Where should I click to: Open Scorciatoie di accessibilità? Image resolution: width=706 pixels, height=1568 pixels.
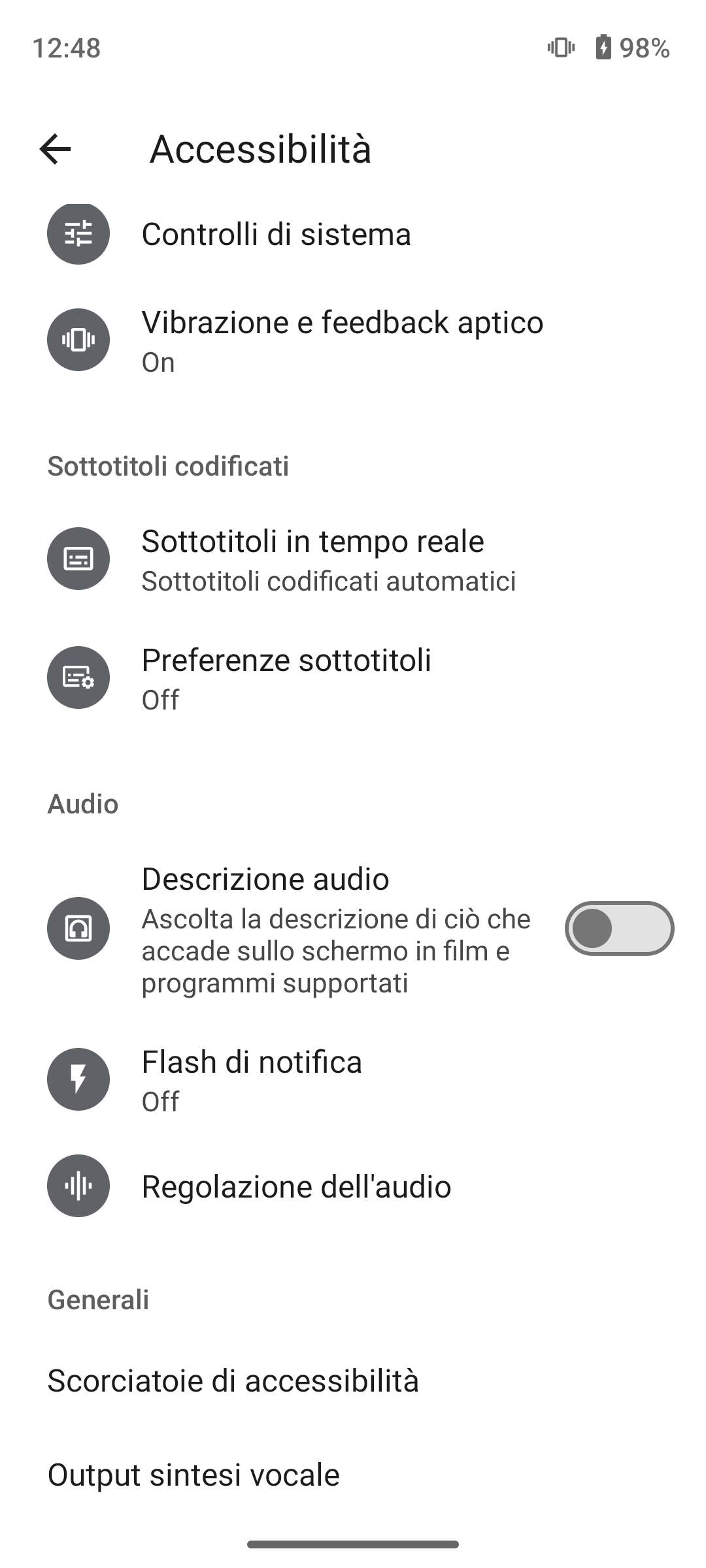(233, 1380)
